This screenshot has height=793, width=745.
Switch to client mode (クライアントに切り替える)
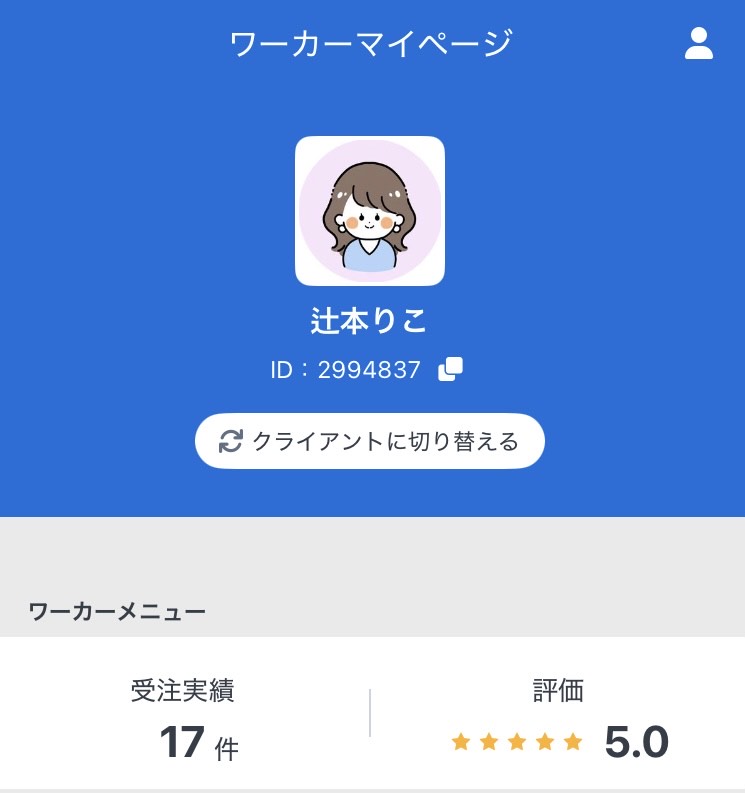click(x=370, y=441)
